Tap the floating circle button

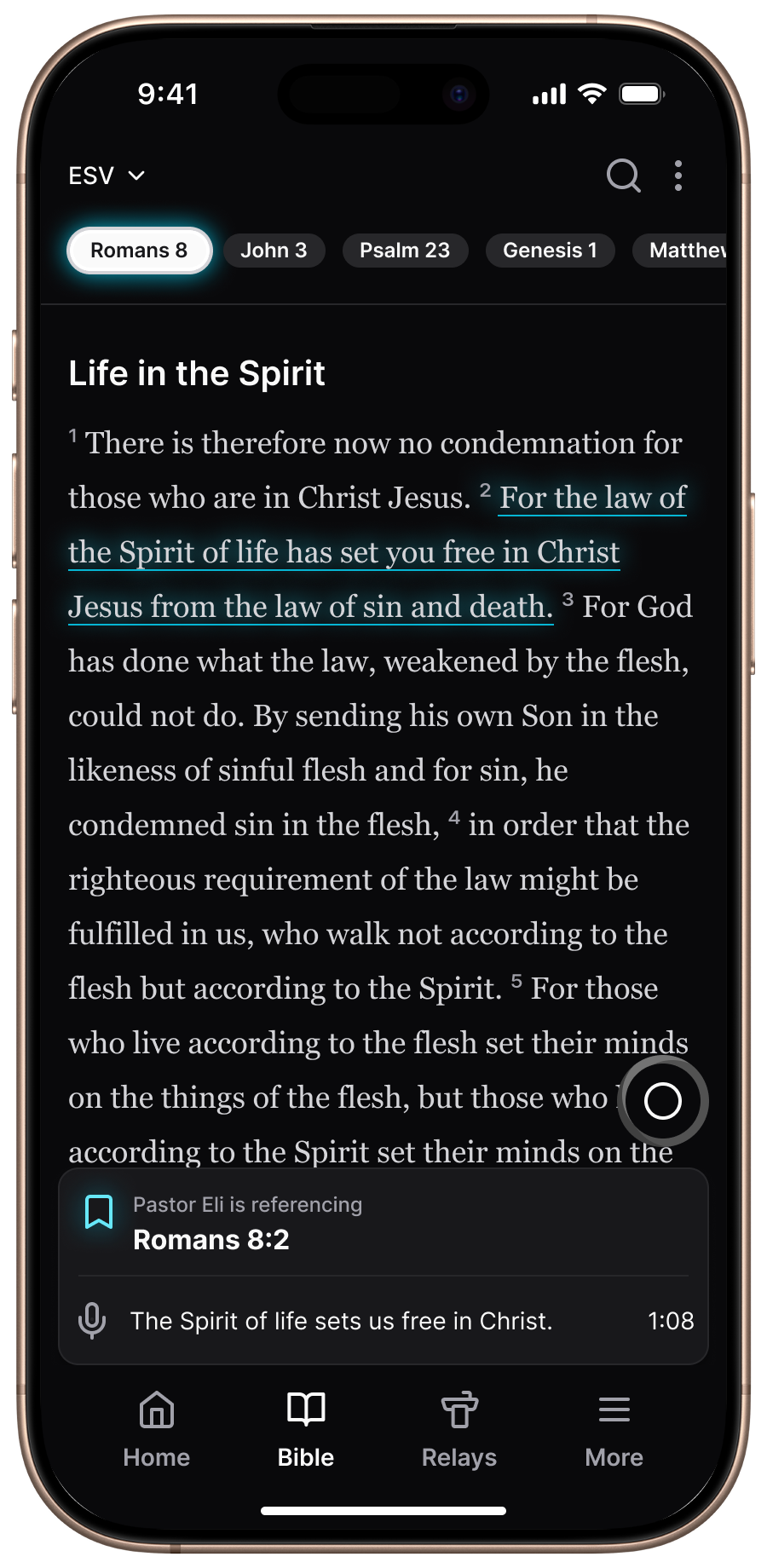click(663, 1101)
